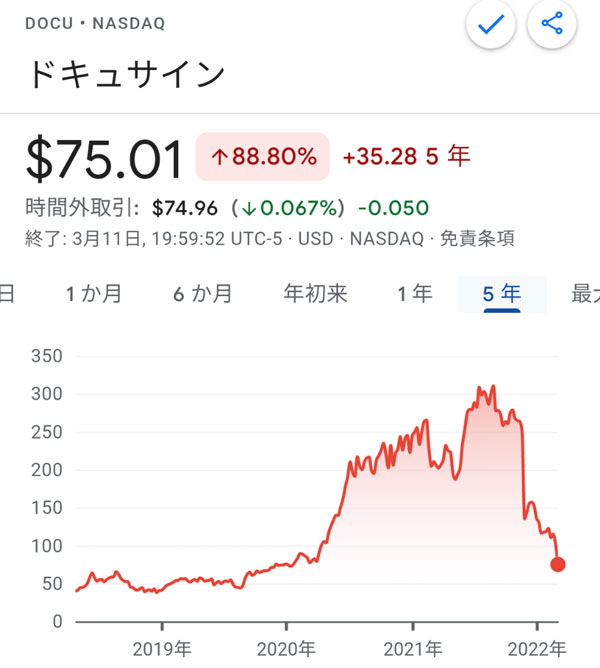Select the 6か月 time range

tap(203, 293)
